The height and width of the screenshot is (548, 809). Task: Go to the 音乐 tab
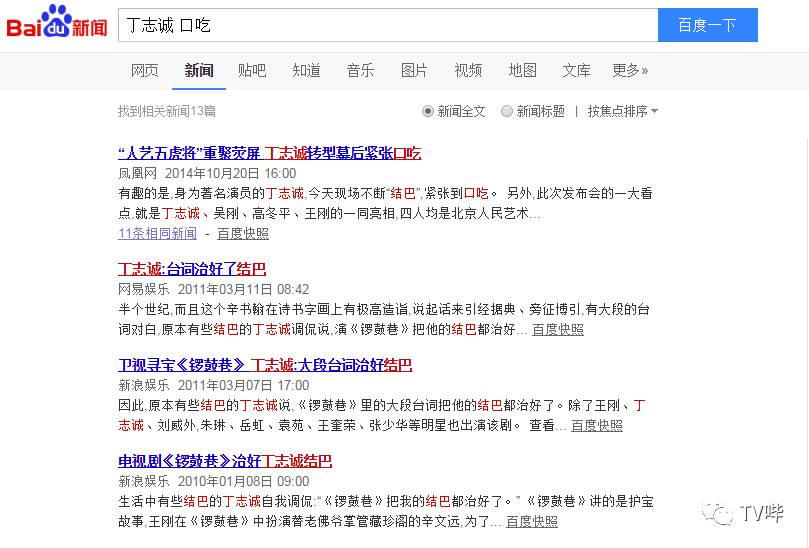coord(360,70)
